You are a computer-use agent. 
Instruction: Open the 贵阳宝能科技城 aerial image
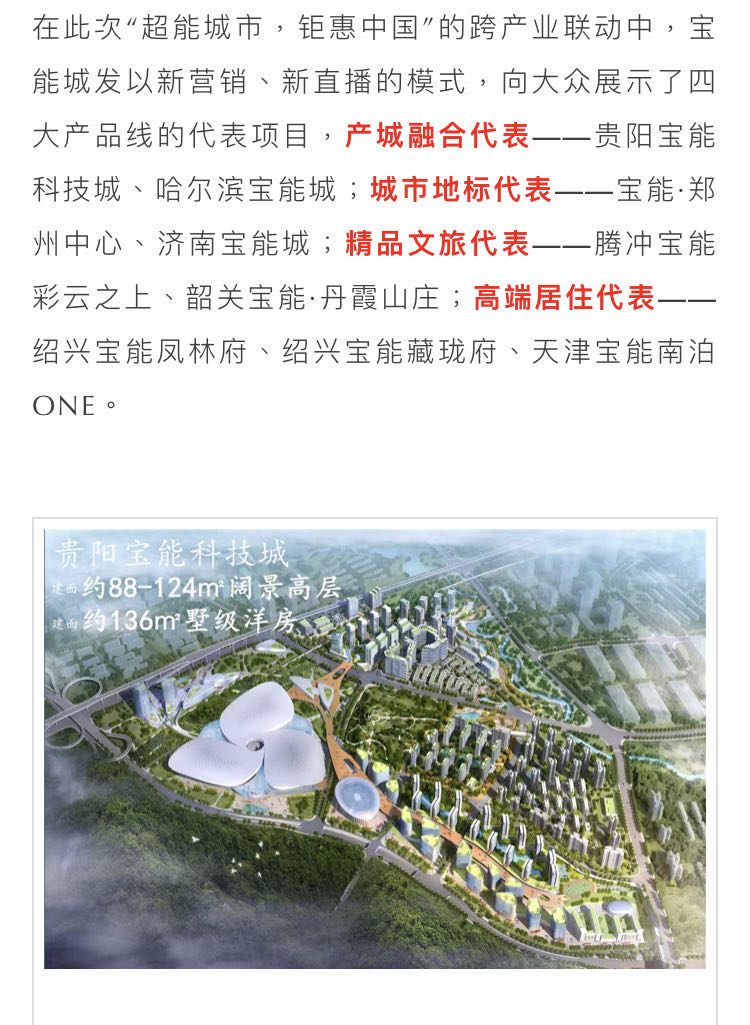(375, 748)
